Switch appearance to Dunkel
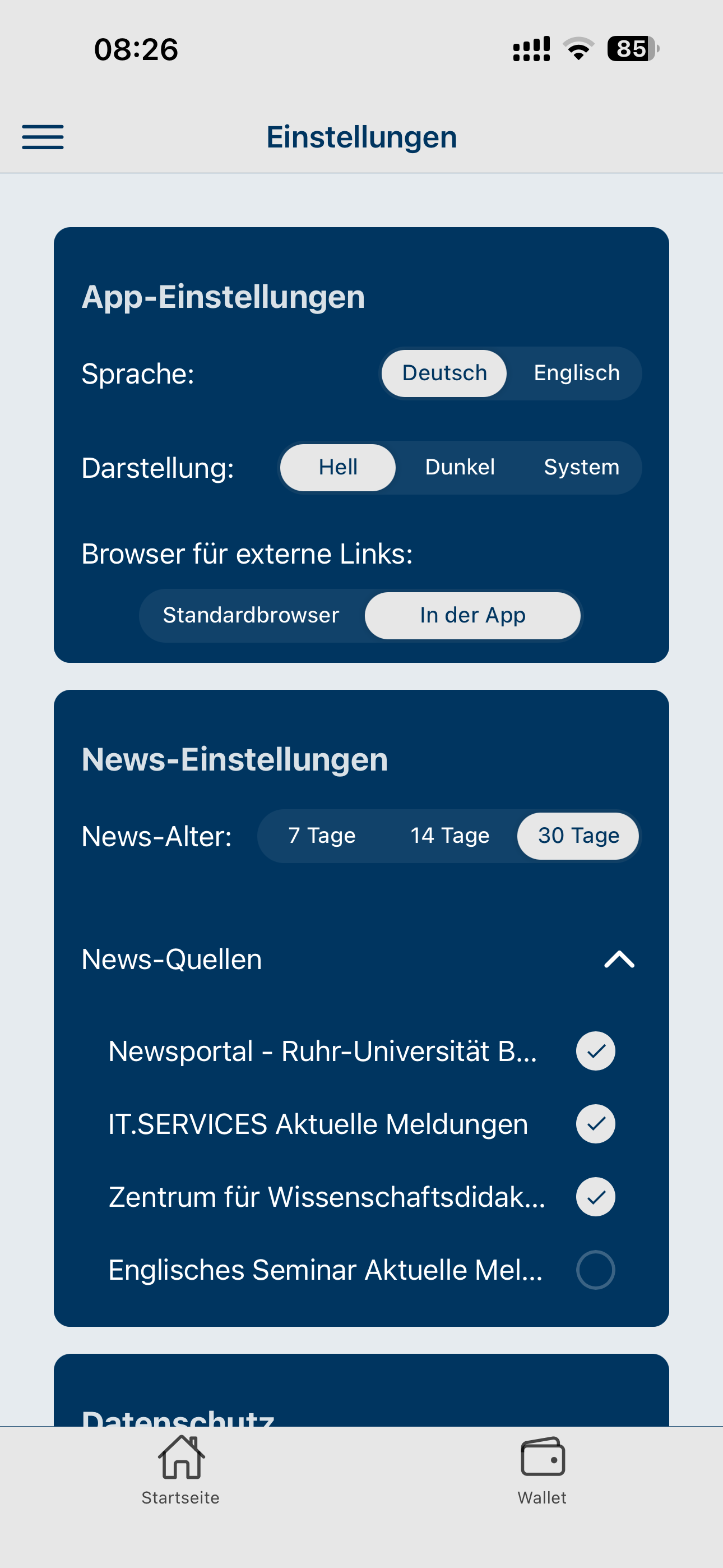 [460, 468]
